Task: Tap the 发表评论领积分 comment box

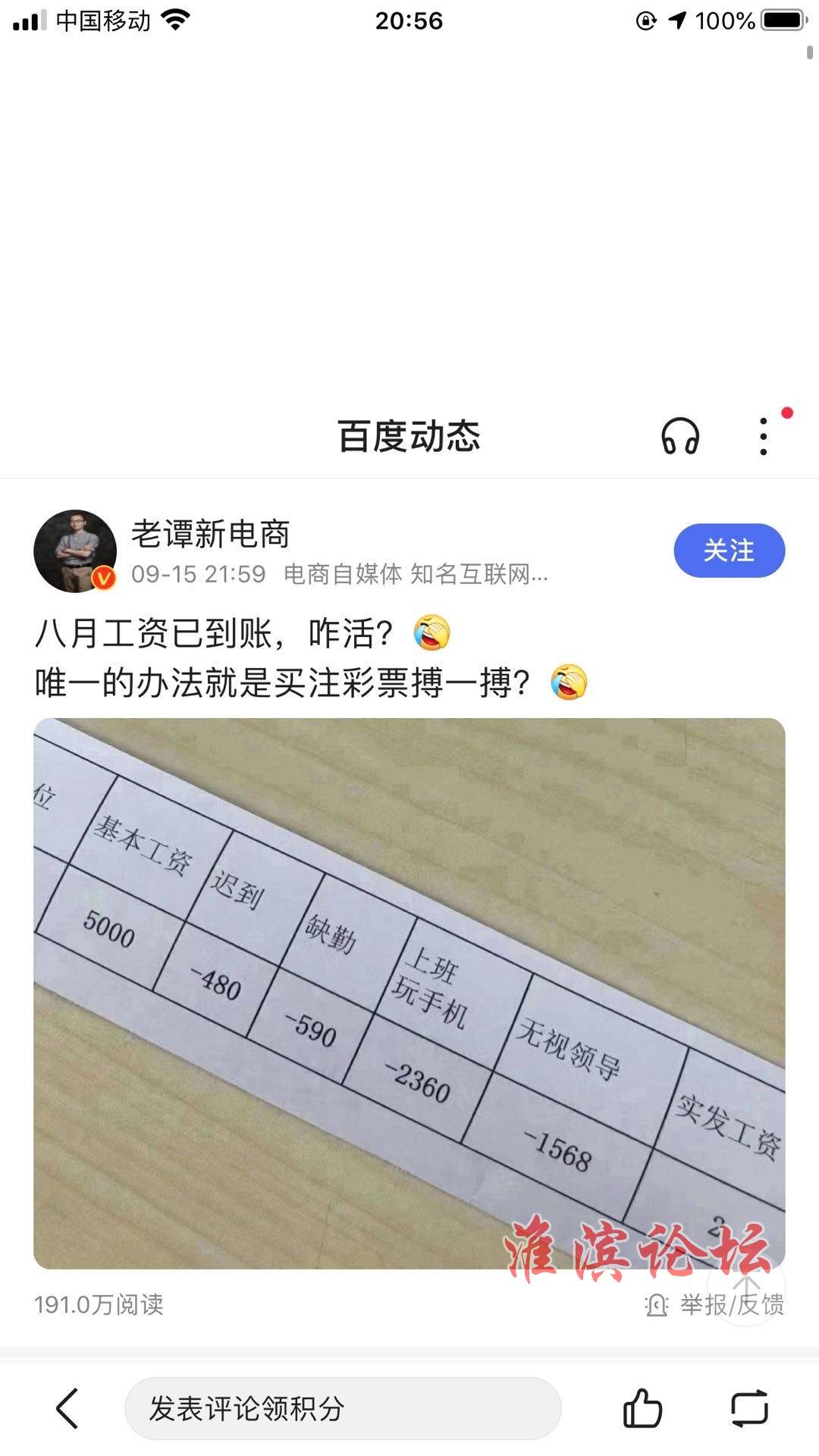Action: point(342,1409)
